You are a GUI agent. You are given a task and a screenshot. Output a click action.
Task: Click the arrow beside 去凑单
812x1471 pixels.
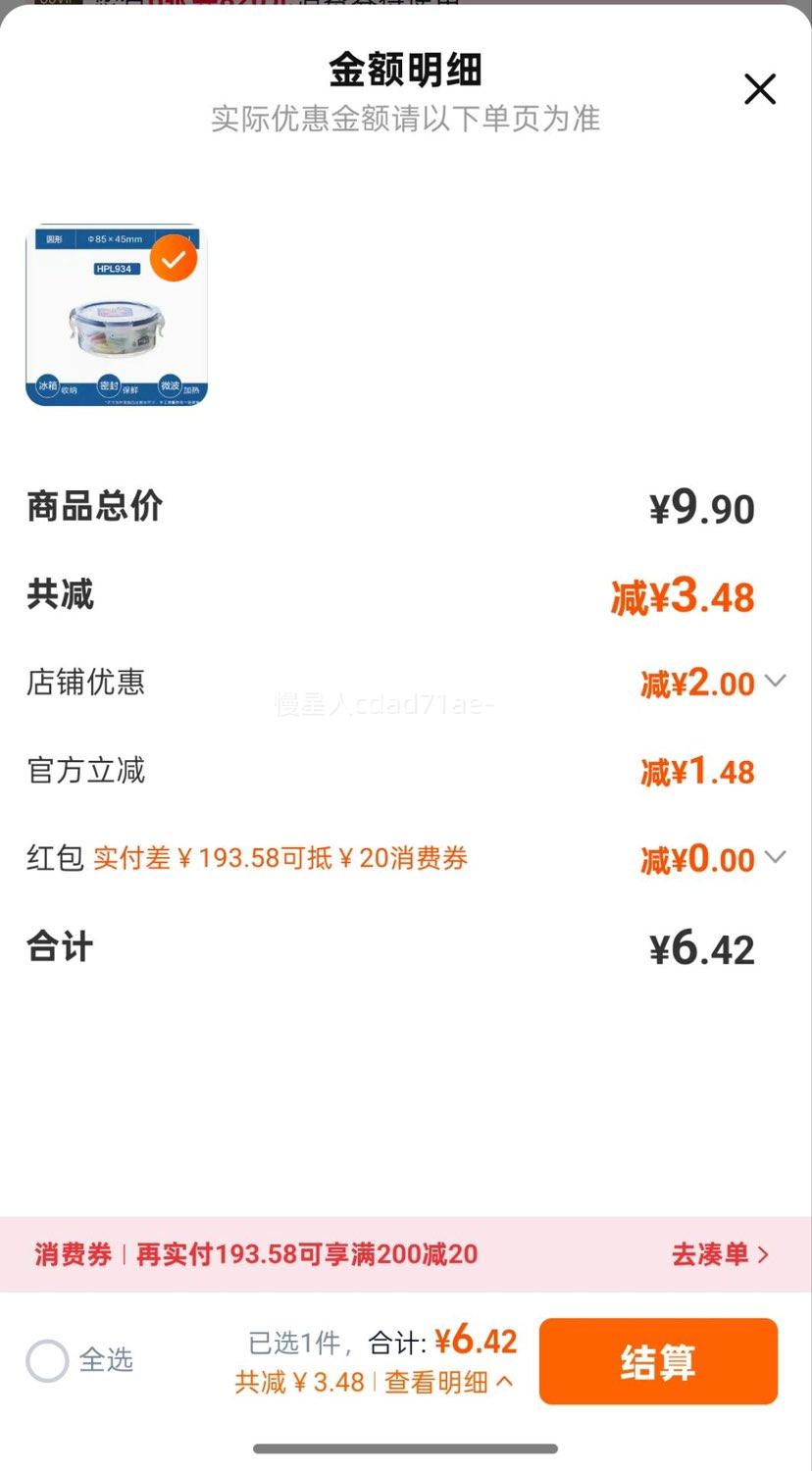tap(765, 1254)
